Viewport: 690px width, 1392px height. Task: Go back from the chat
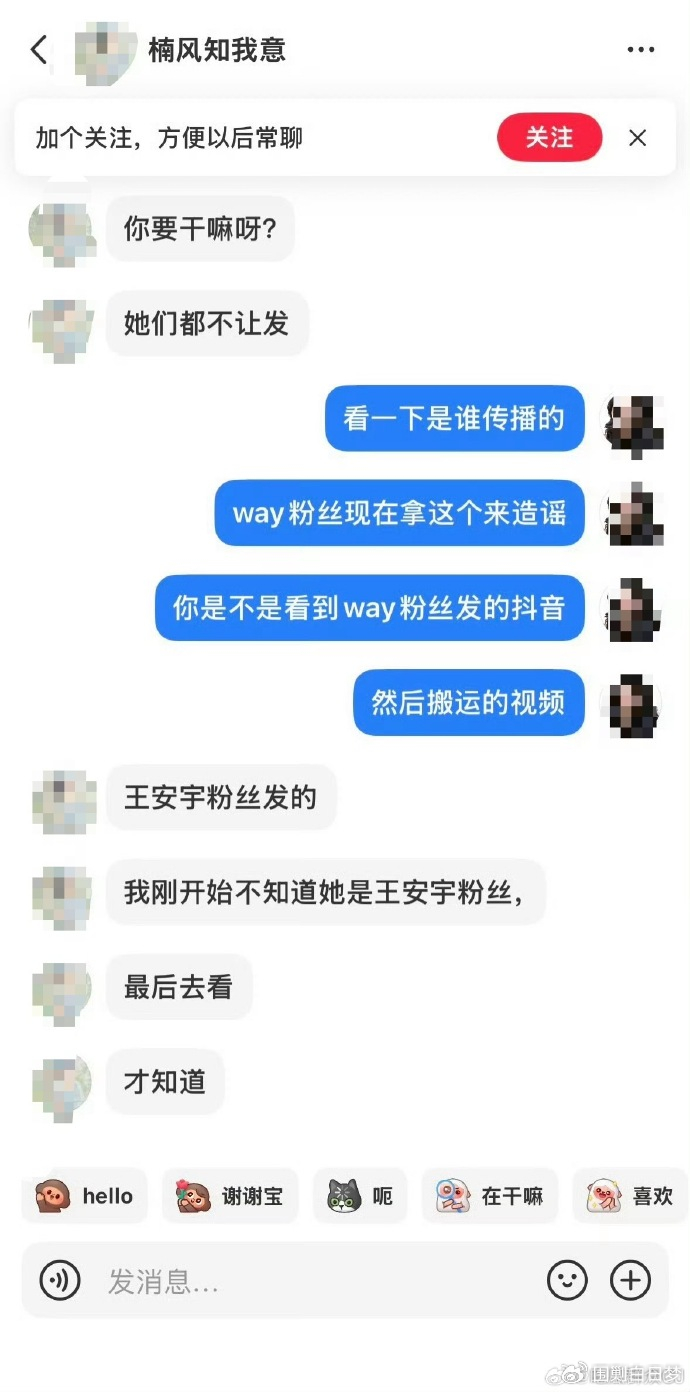click(x=39, y=49)
